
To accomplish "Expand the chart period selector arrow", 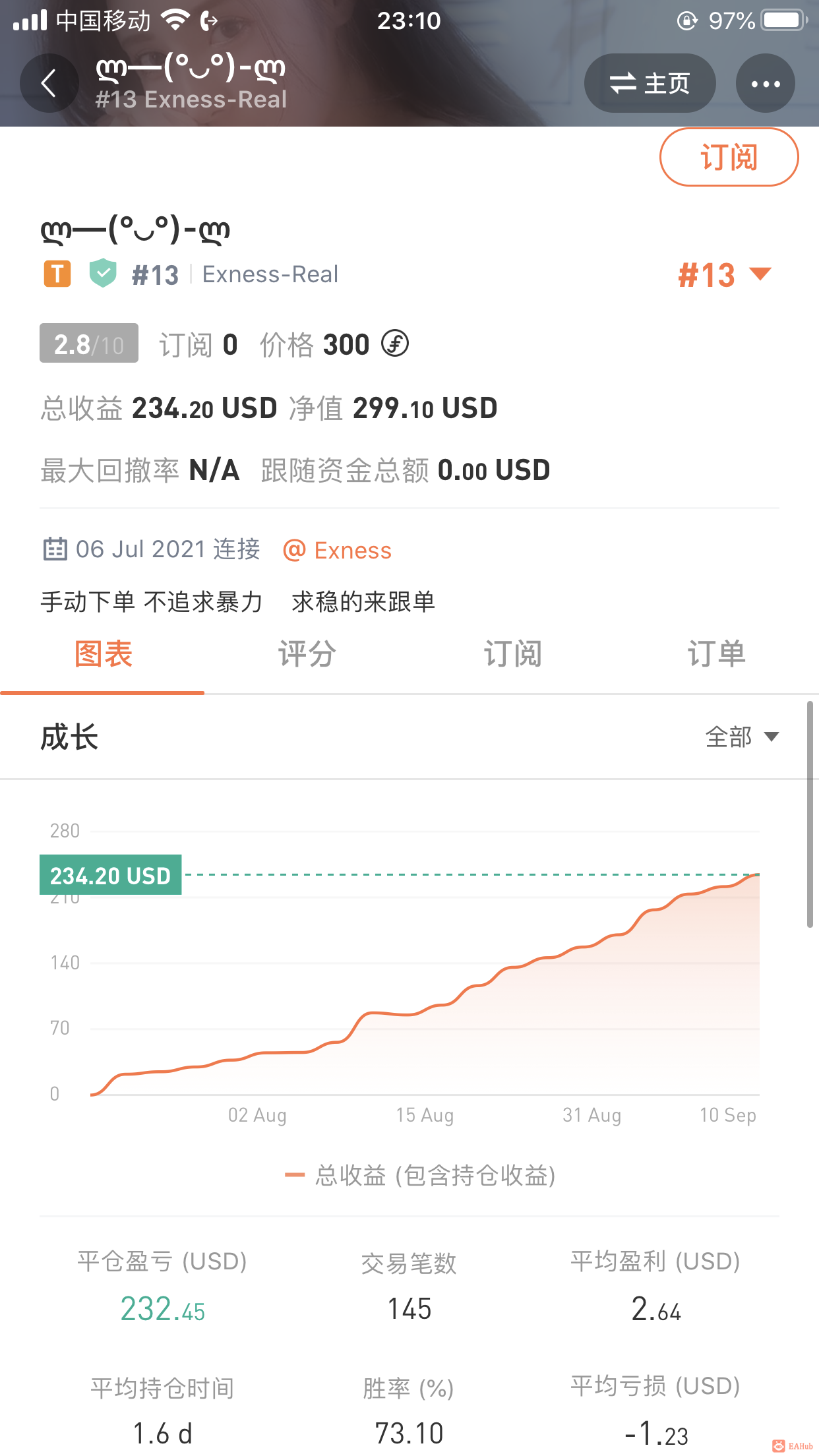I will pyautogui.click(x=772, y=737).
